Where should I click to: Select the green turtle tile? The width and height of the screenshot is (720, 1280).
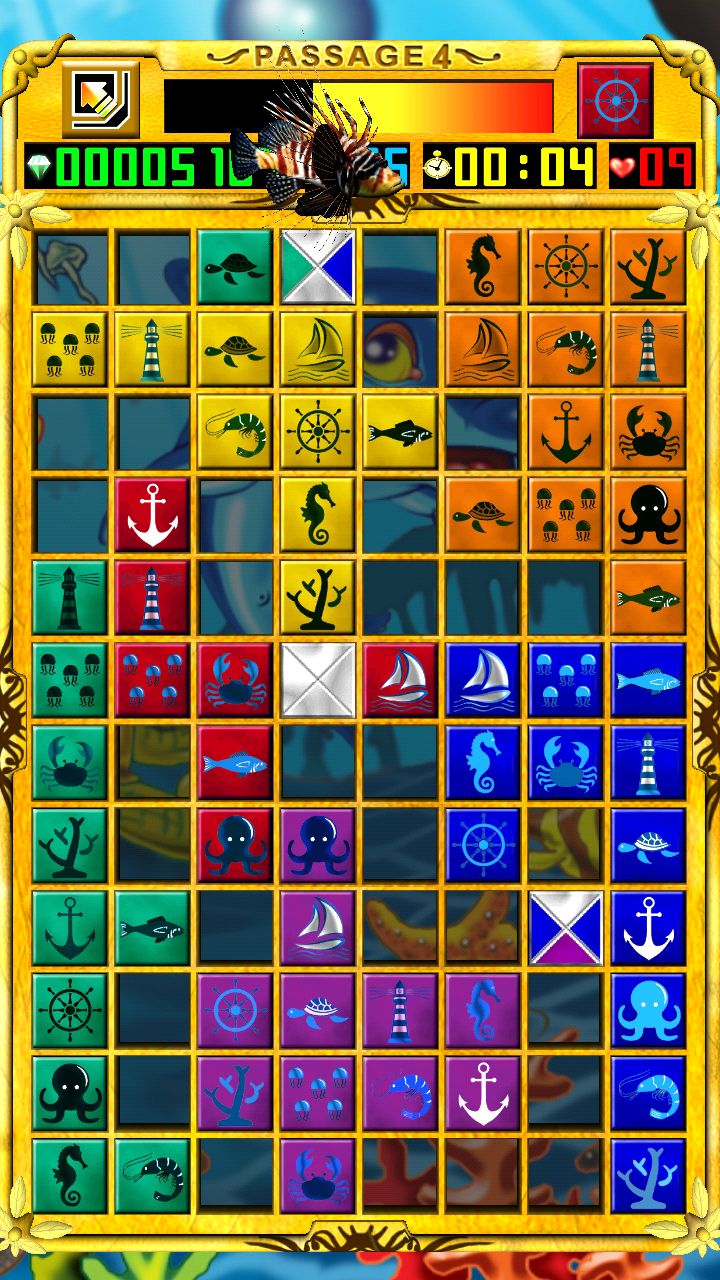point(235,266)
